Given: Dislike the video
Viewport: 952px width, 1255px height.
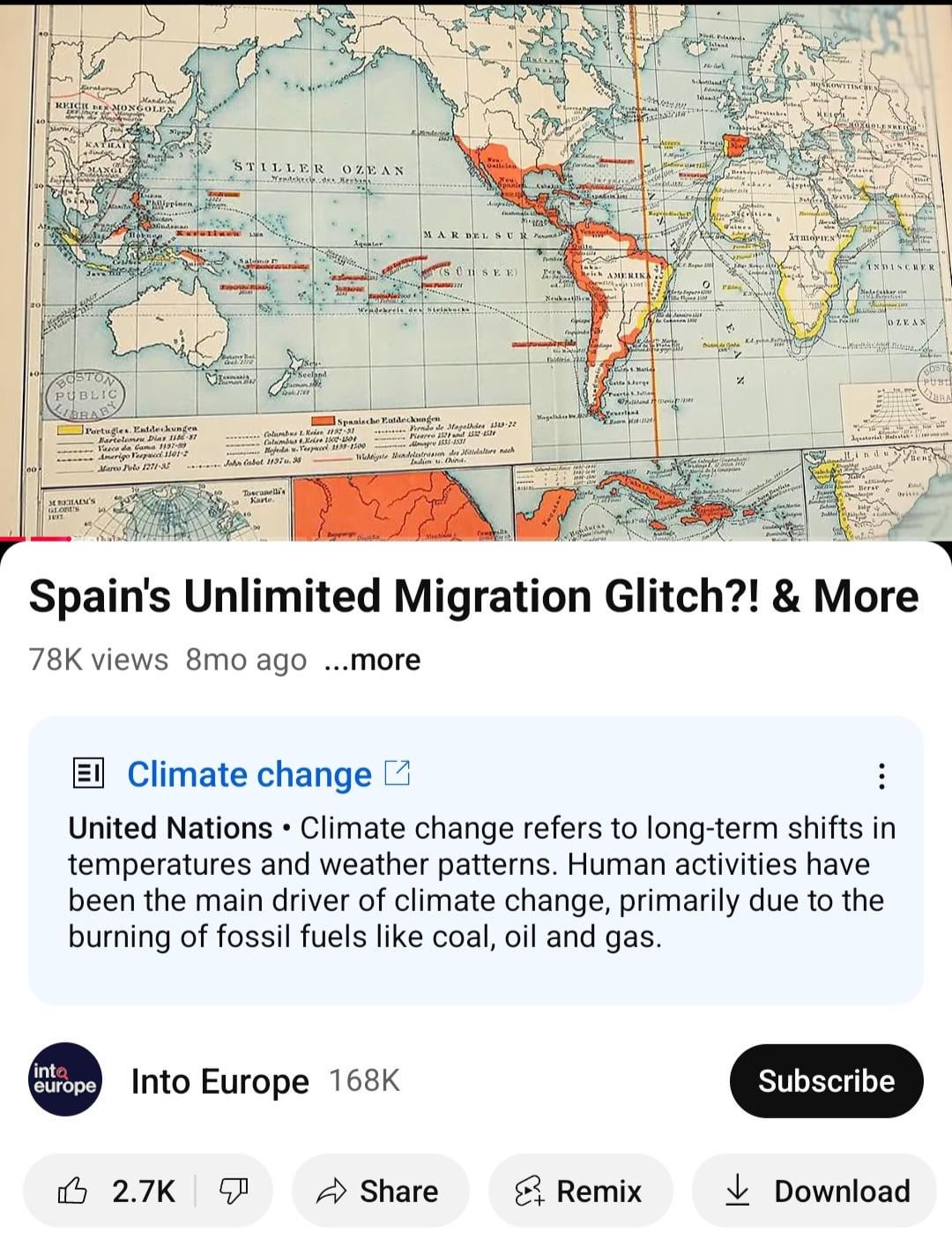Looking at the screenshot, I should [234, 1191].
